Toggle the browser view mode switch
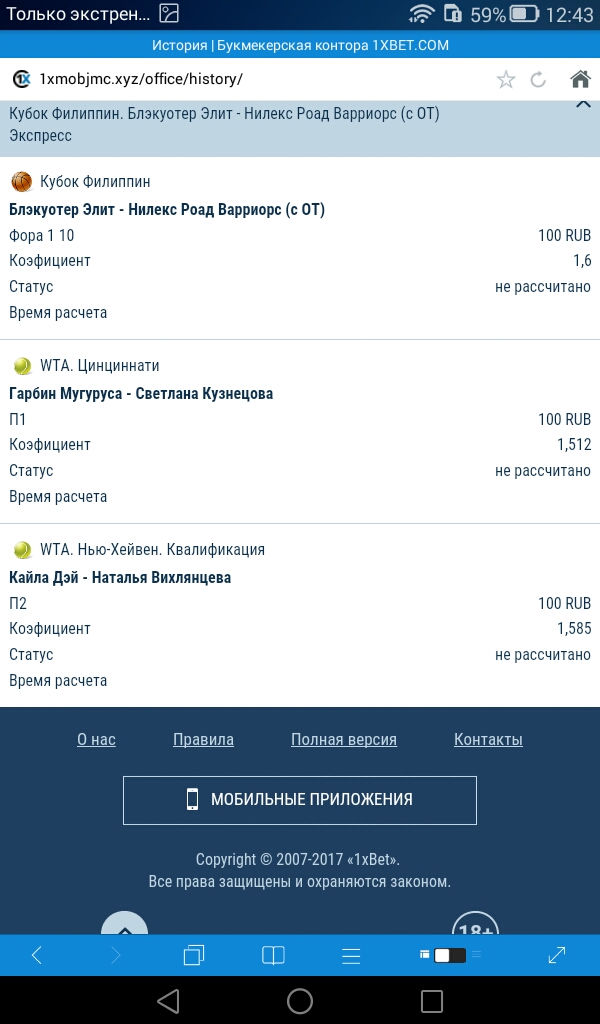Image resolution: width=600 pixels, height=1024 pixels. 449,955
